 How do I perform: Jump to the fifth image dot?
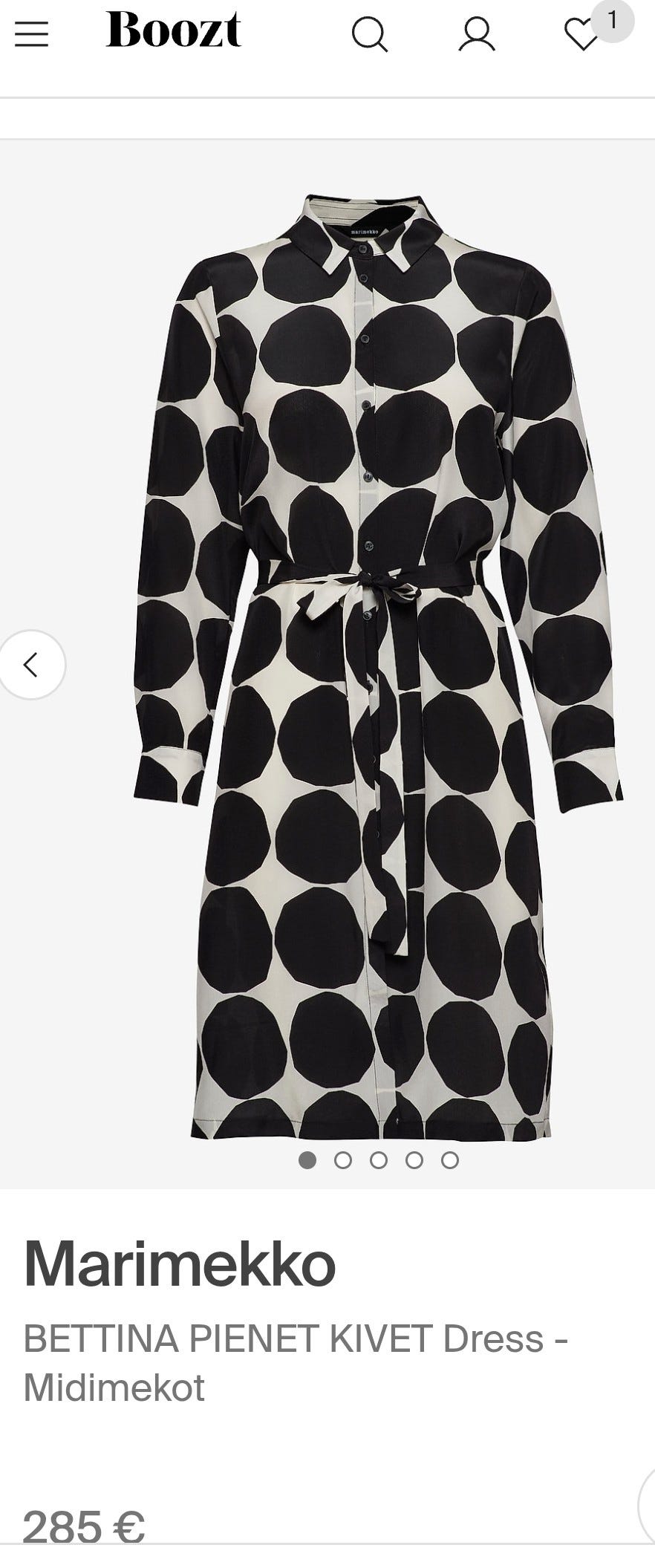point(449,1159)
